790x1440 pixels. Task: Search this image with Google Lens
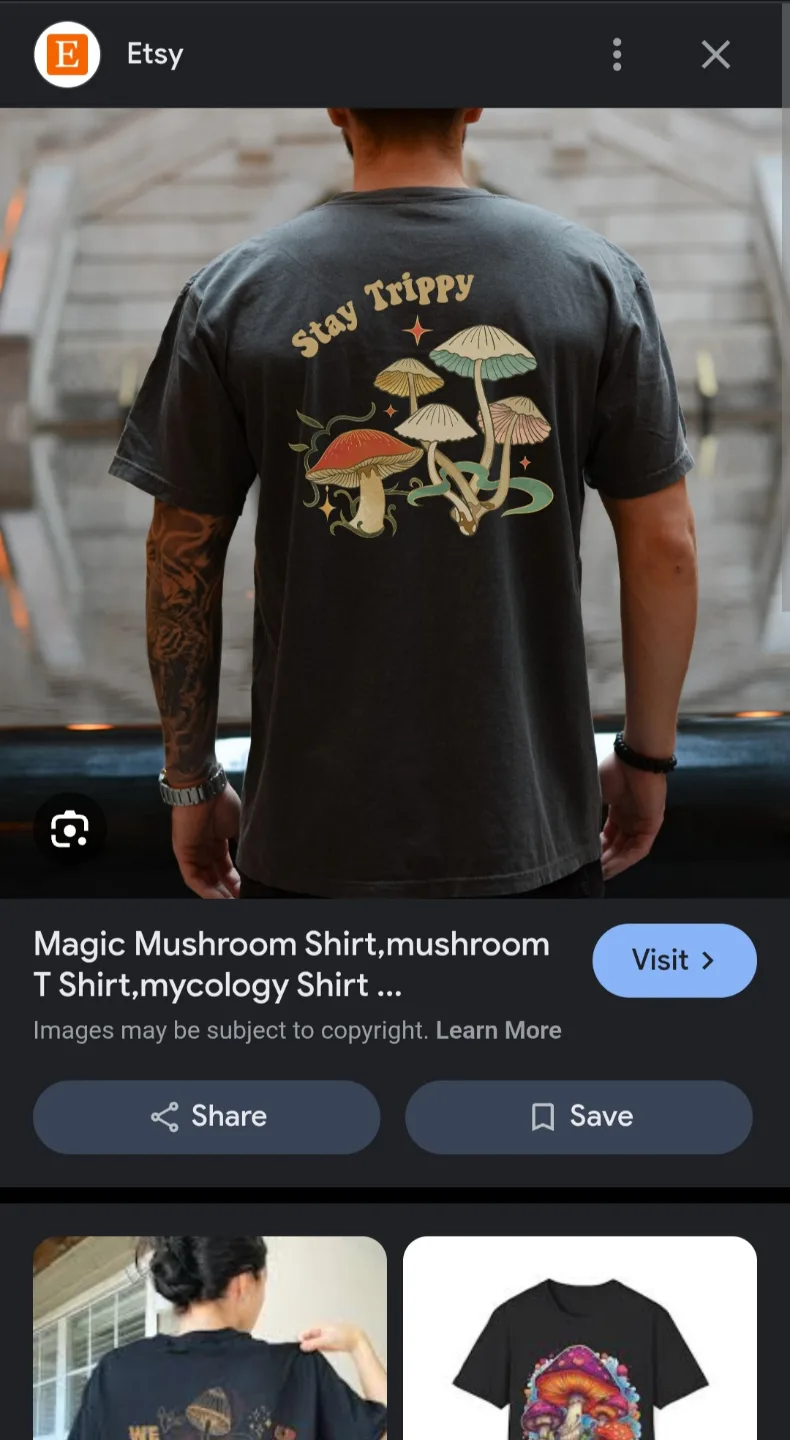coord(69,829)
